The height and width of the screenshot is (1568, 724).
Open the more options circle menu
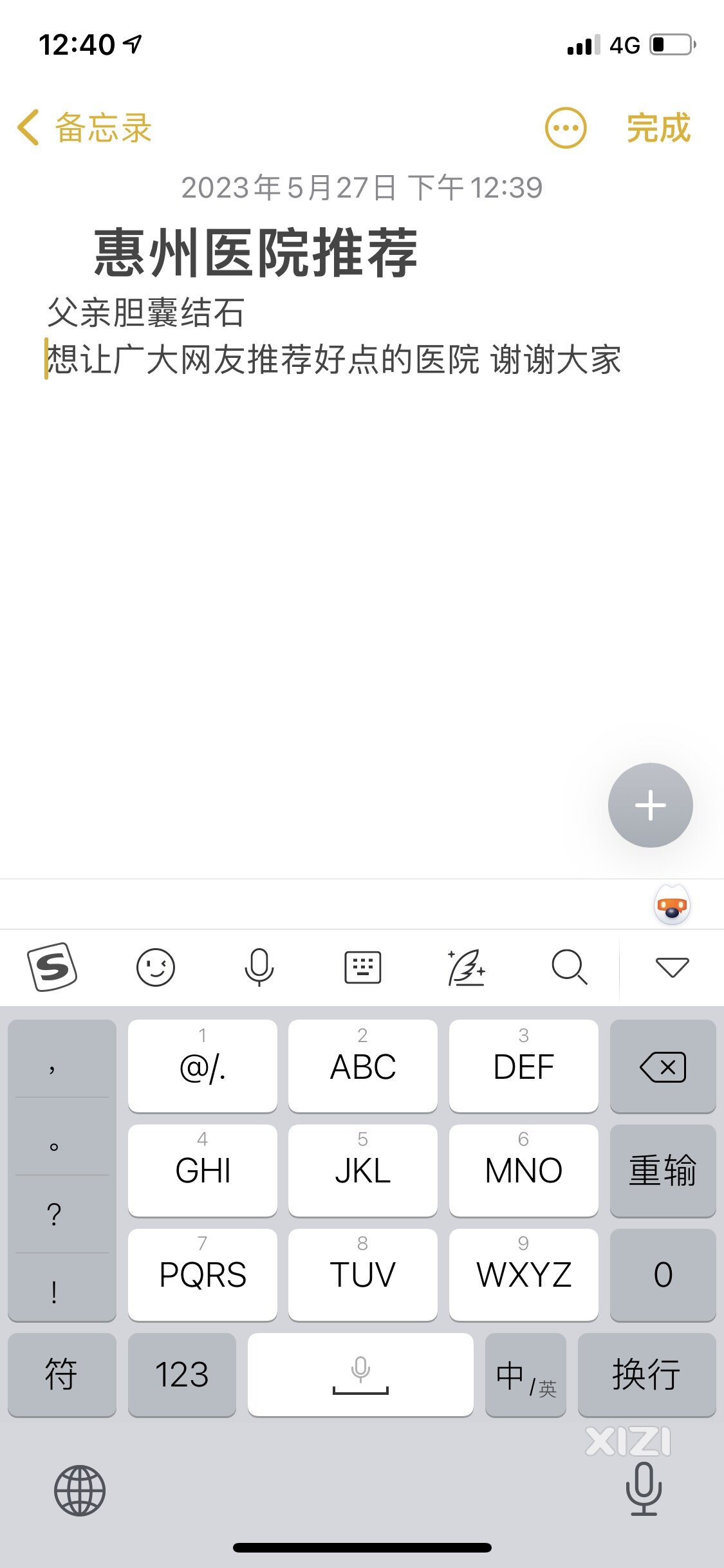tap(566, 127)
